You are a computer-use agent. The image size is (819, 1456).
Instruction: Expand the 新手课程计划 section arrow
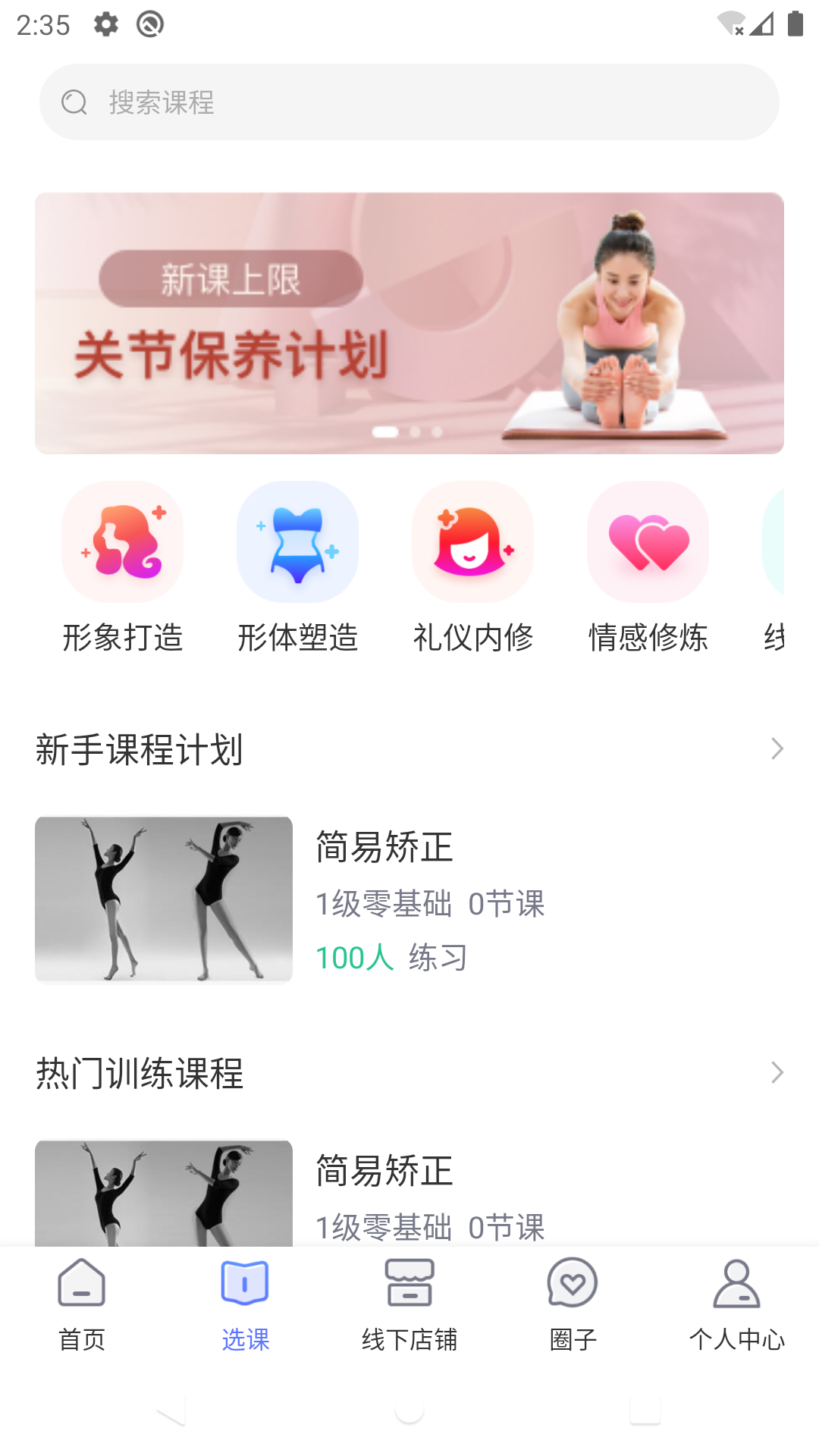[x=775, y=748]
